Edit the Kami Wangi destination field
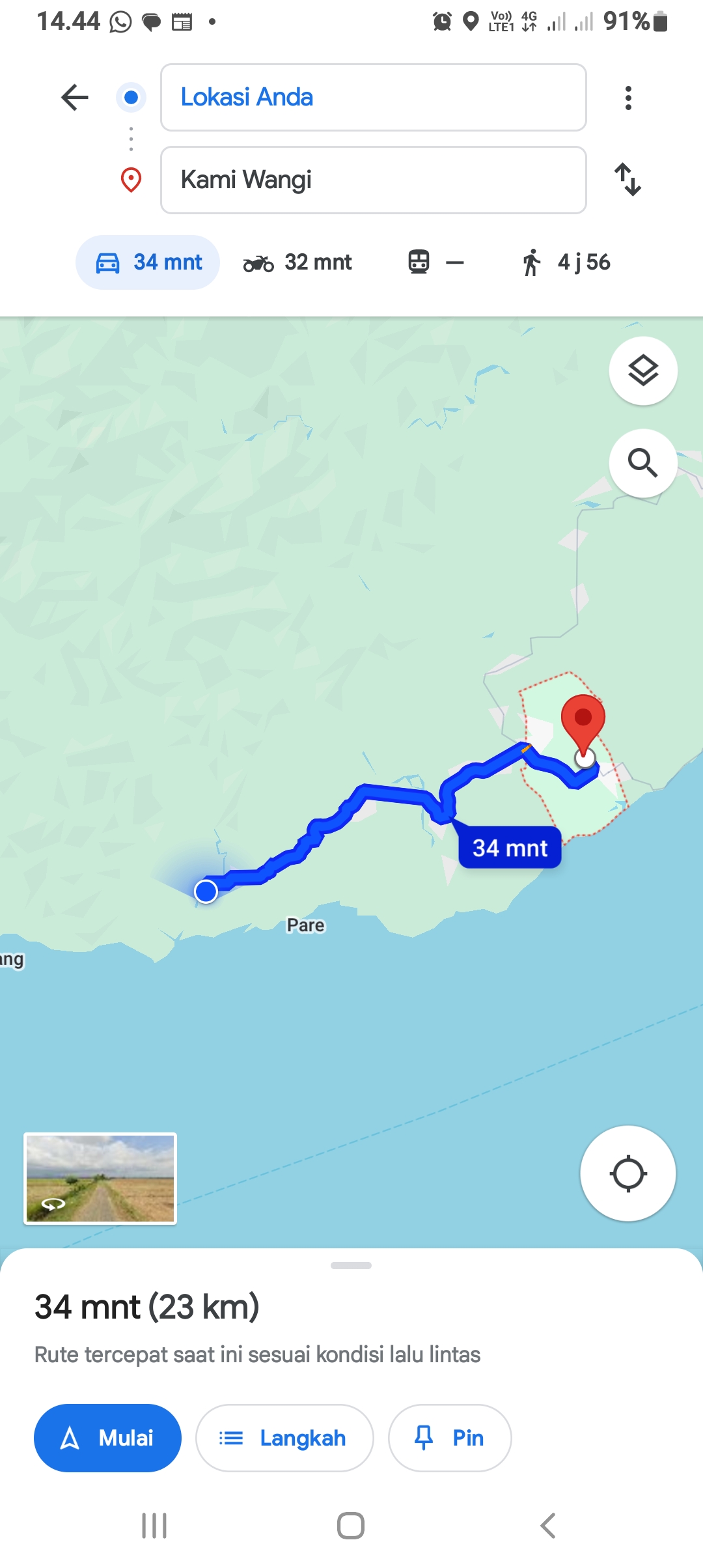 [374, 180]
